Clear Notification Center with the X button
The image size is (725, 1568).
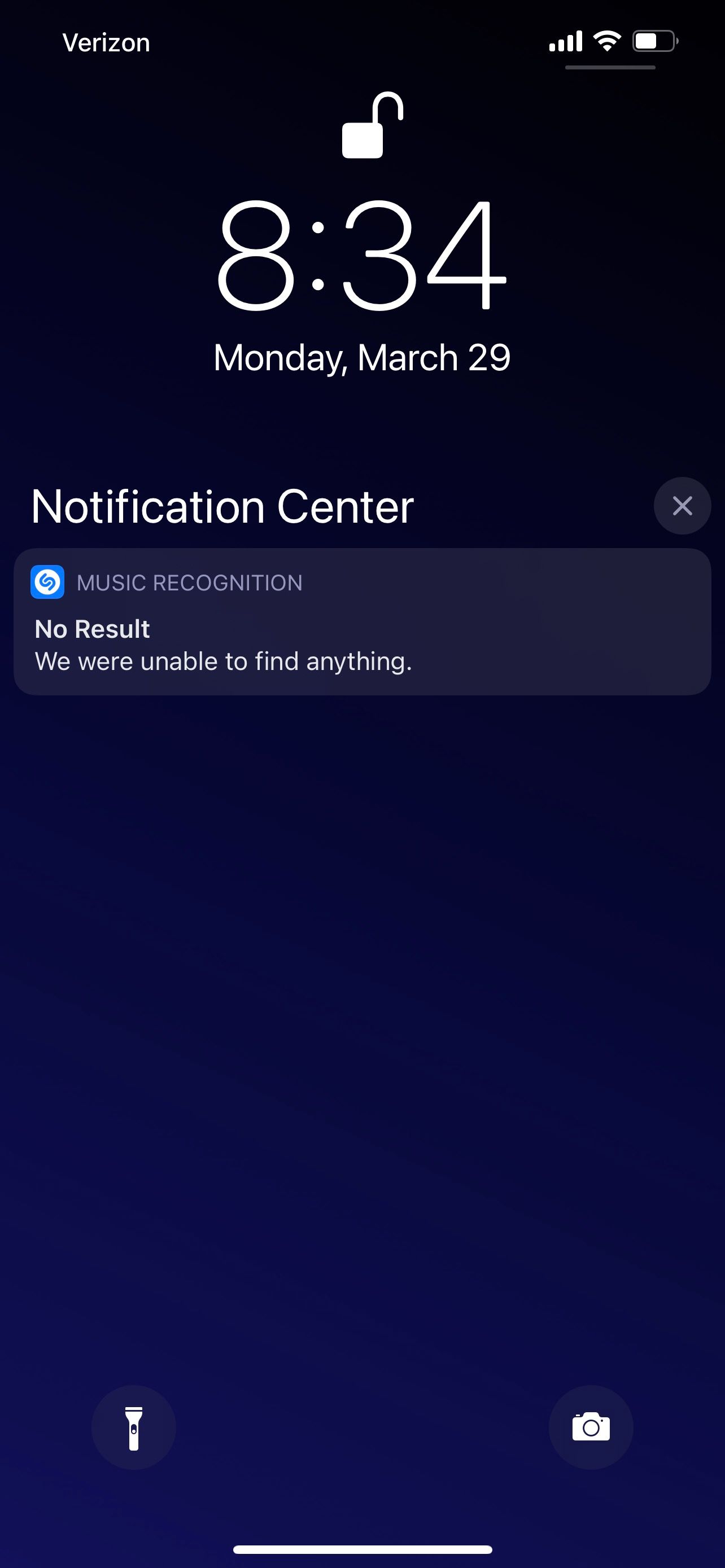click(x=682, y=506)
